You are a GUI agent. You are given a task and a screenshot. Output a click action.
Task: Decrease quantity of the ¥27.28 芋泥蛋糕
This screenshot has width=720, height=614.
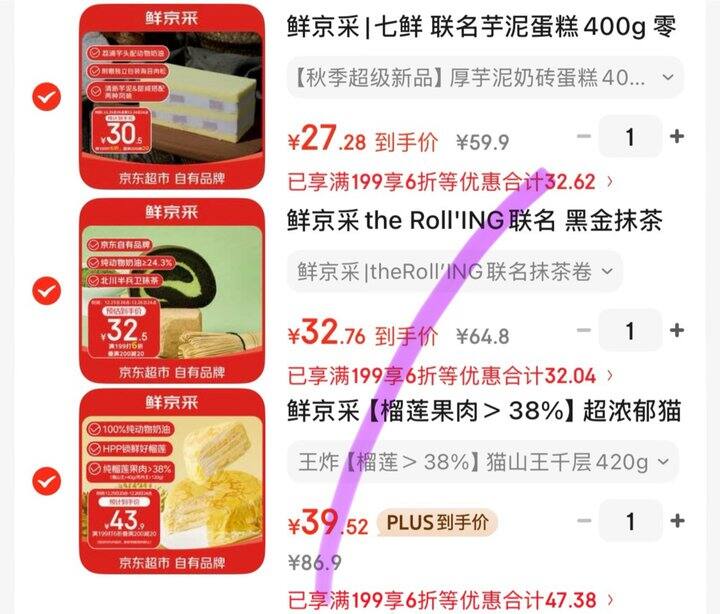tap(585, 137)
